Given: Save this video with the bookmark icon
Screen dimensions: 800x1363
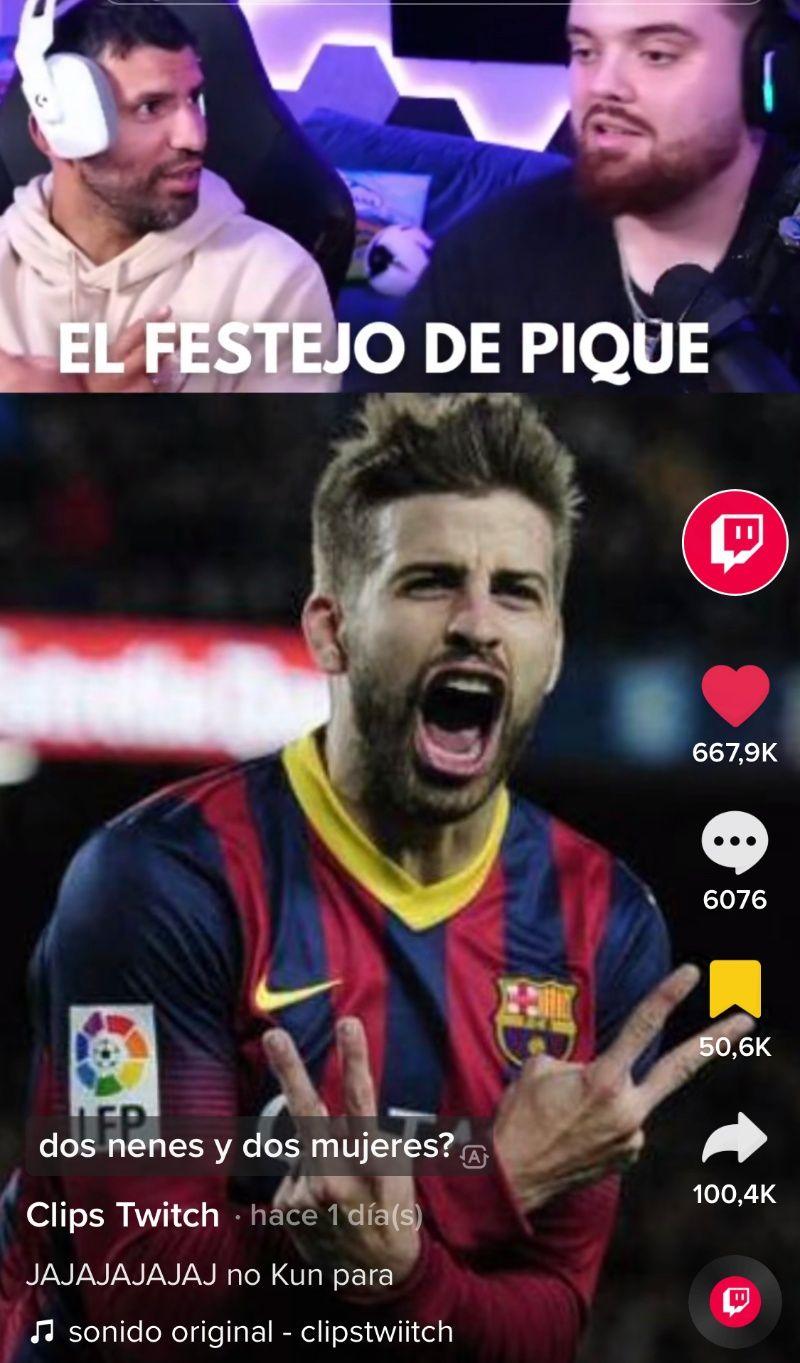Looking at the screenshot, I should click(x=735, y=989).
